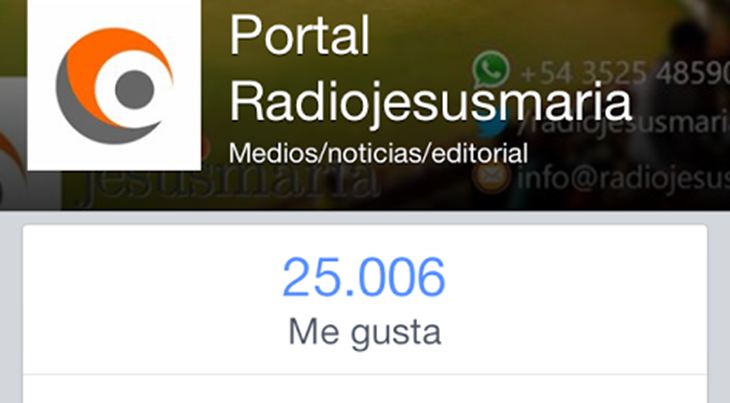Open the 25.006 Me gusta likes card
The width and height of the screenshot is (730, 403).
point(364,300)
